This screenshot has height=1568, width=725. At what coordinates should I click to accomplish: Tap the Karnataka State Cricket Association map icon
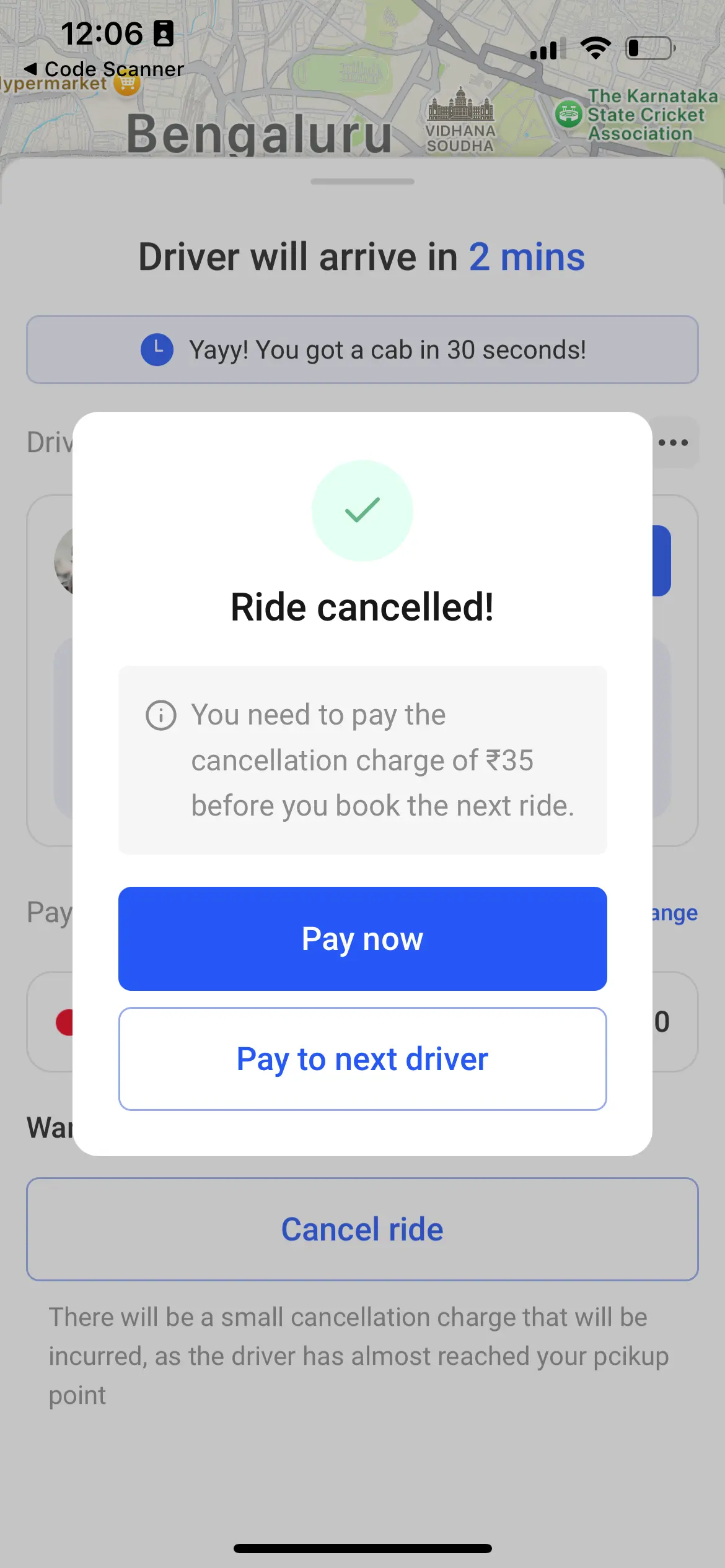tap(568, 113)
